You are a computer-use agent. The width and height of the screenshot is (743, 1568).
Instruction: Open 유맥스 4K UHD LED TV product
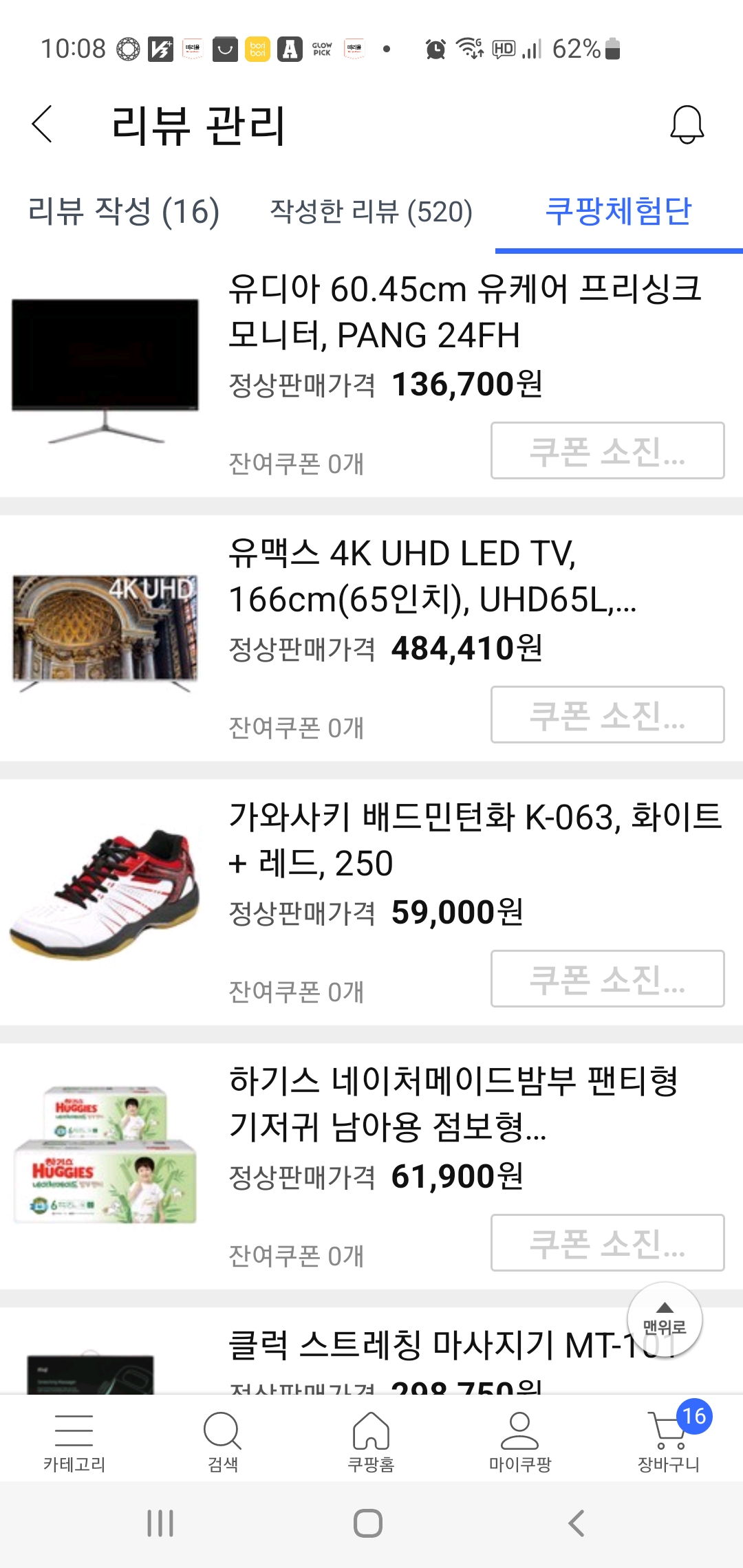coord(433,576)
